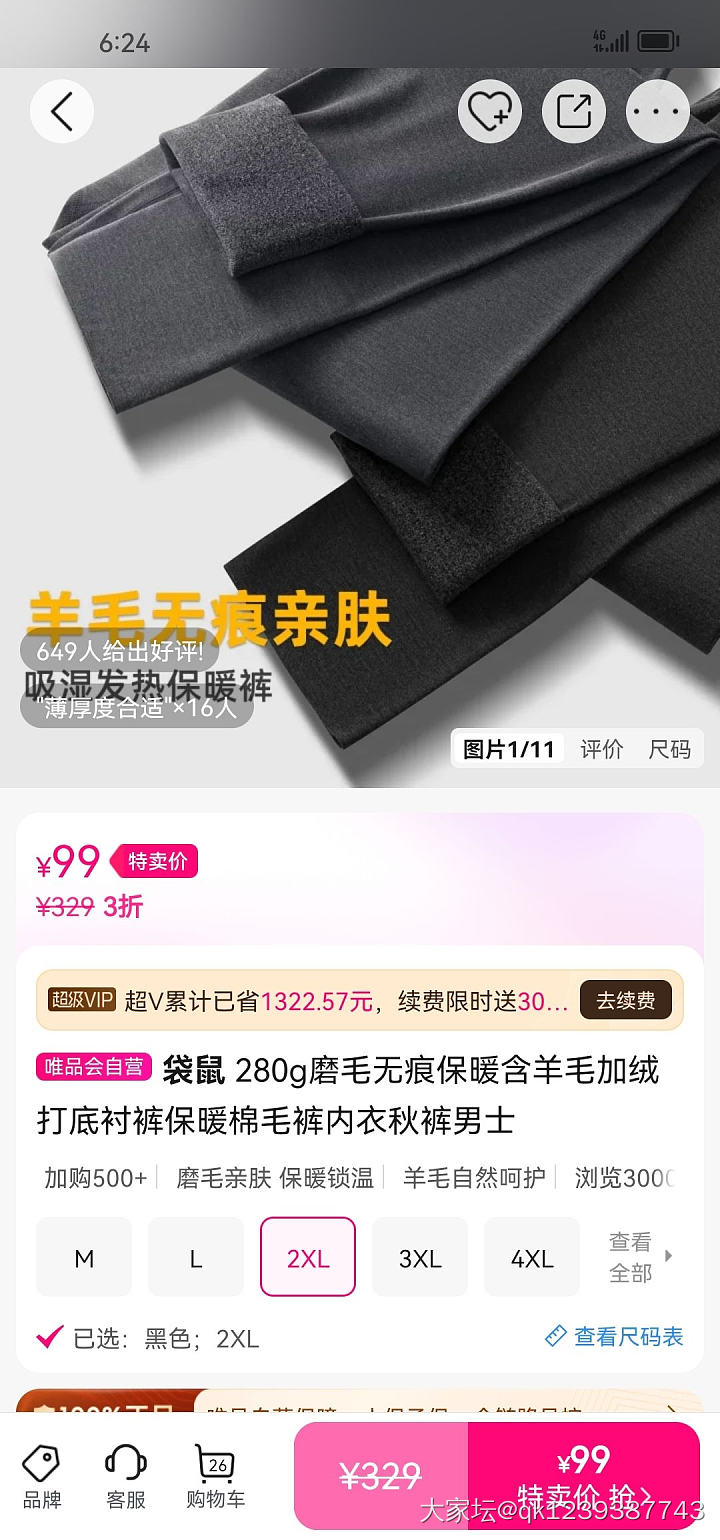Image resolution: width=720 pixels, height=1540 pixels.
Task: Switch to the 尺码 sizing tab
Action: pyautogui.click(x=669, y=748)
